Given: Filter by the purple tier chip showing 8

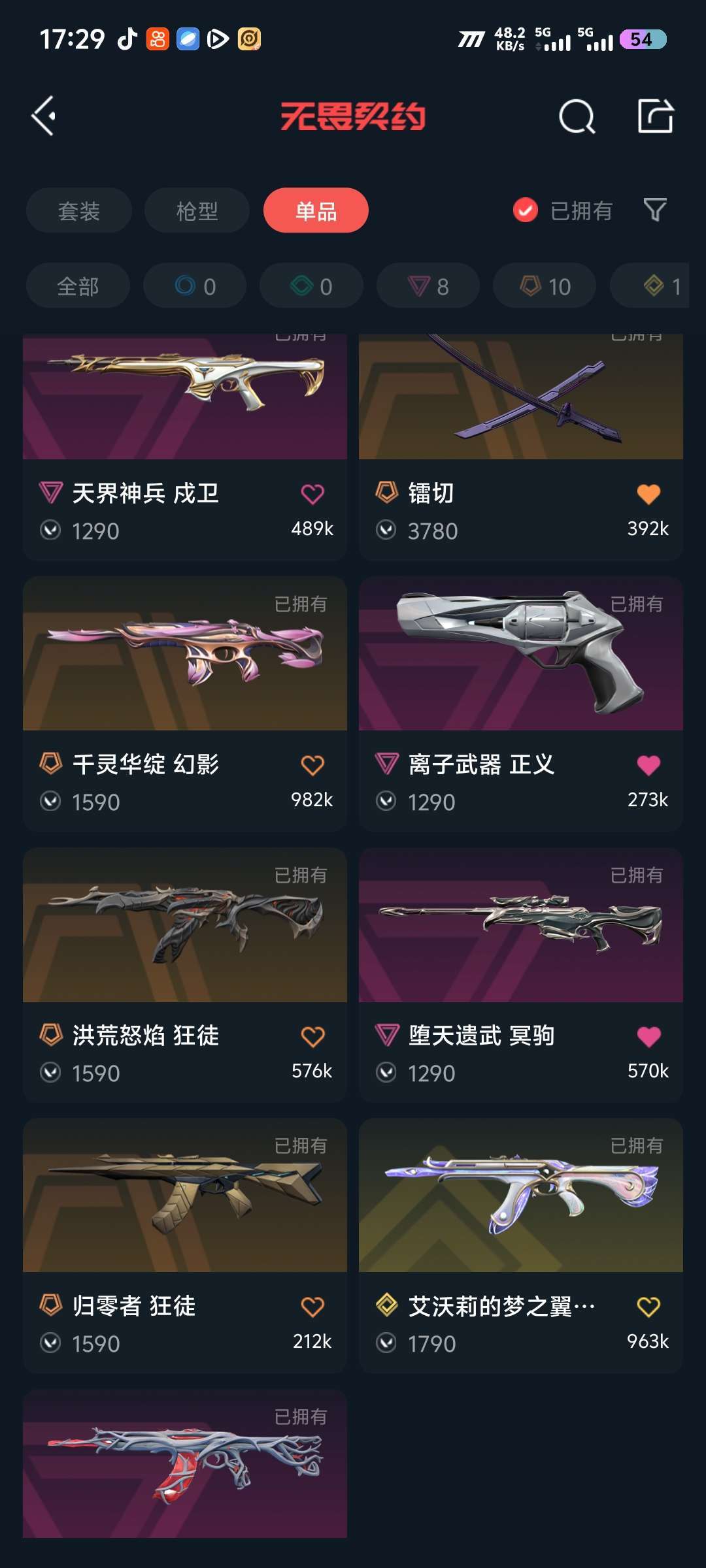Looking at the screenshot, I should pyautogui.click(x=428, y=286).
